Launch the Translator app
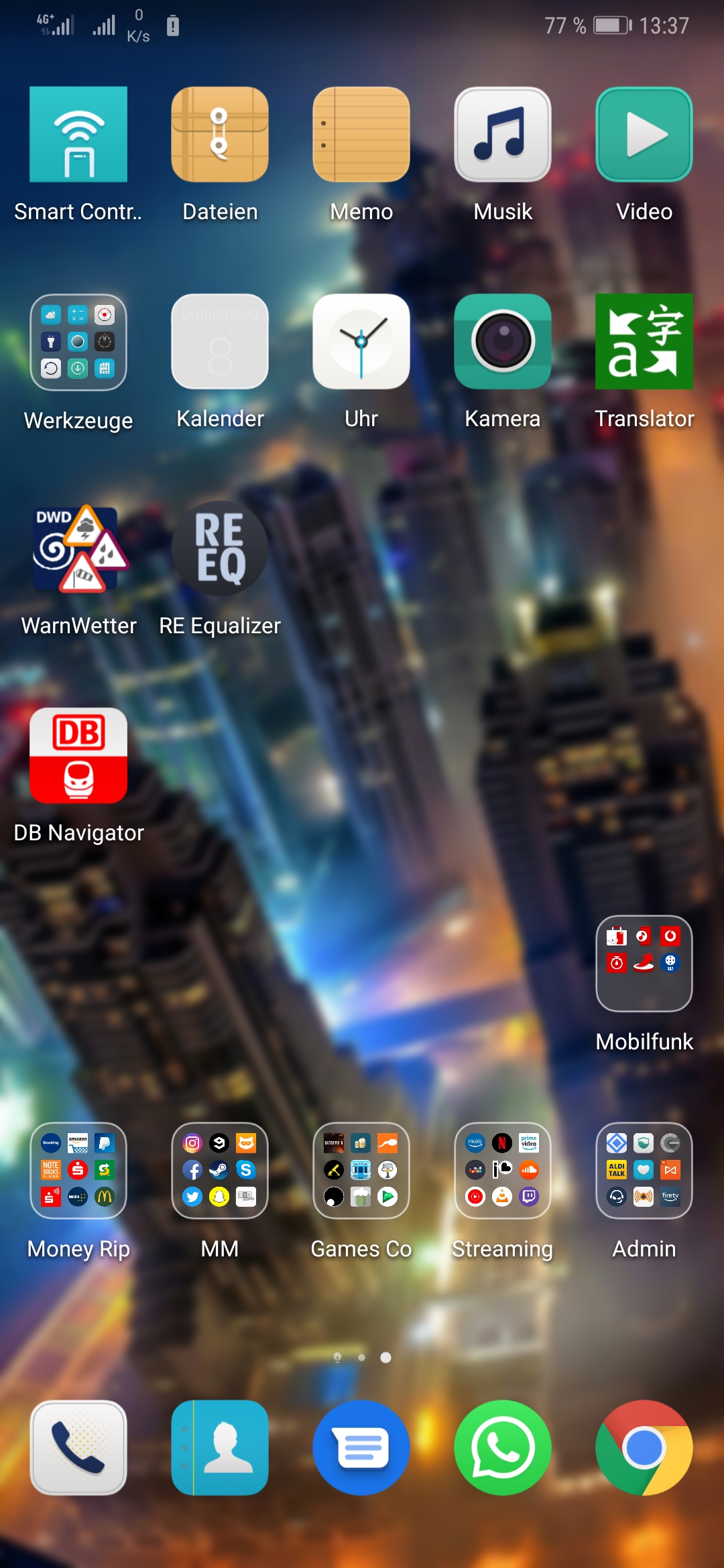The width and height of the screenshot is (724, 1568). [x=644, y=342]
